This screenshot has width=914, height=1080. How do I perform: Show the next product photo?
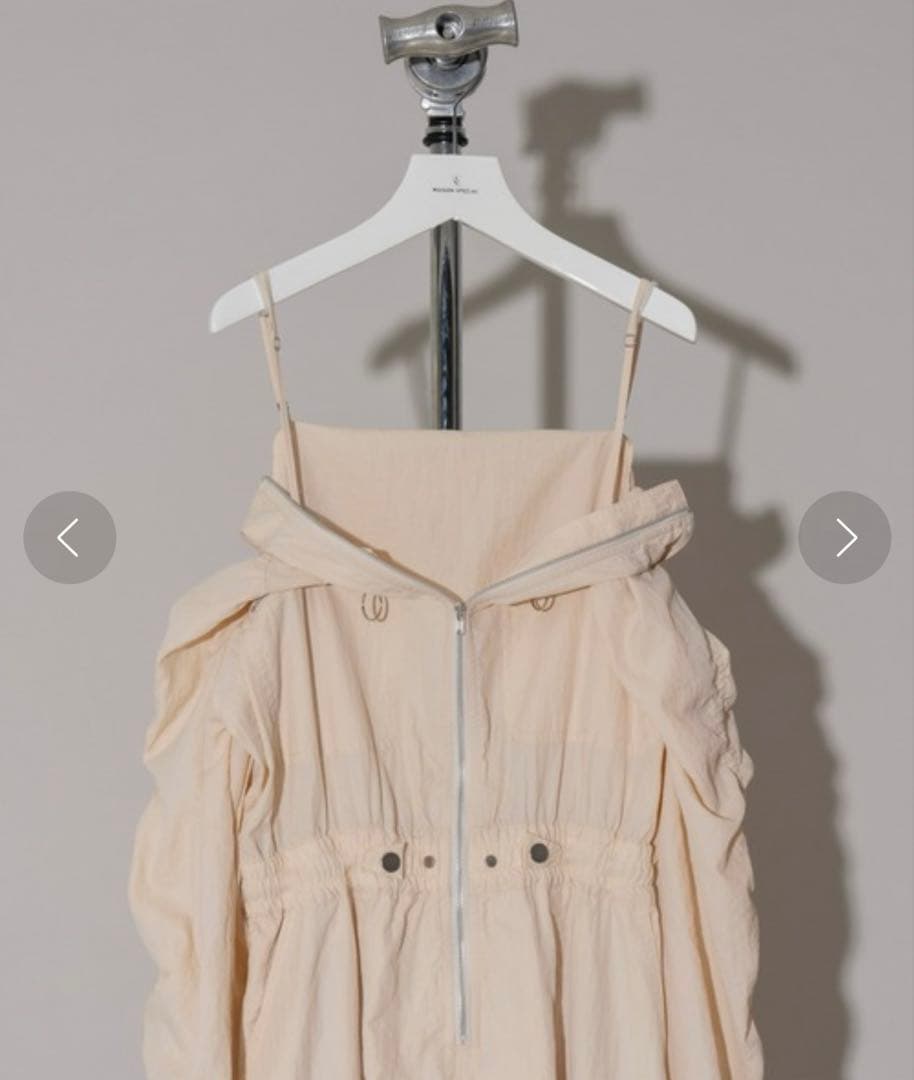(x=844, y=538)
